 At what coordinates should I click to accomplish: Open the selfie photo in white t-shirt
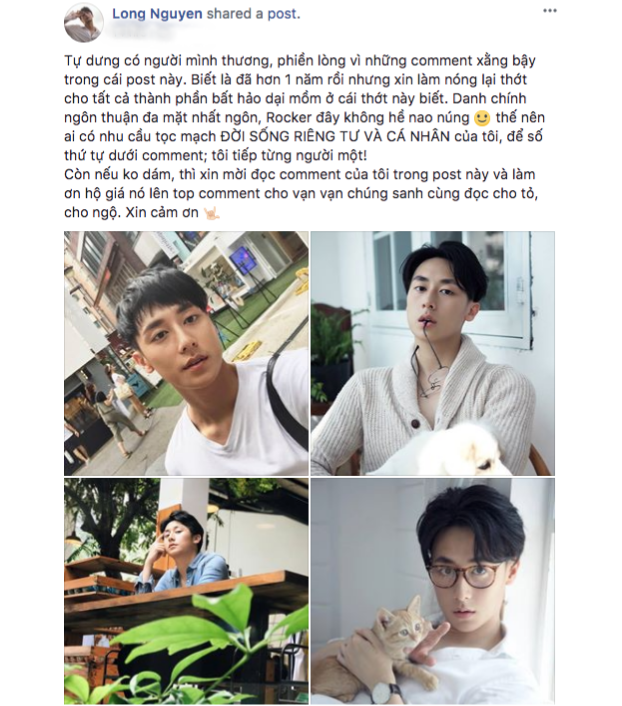(186, 353)
